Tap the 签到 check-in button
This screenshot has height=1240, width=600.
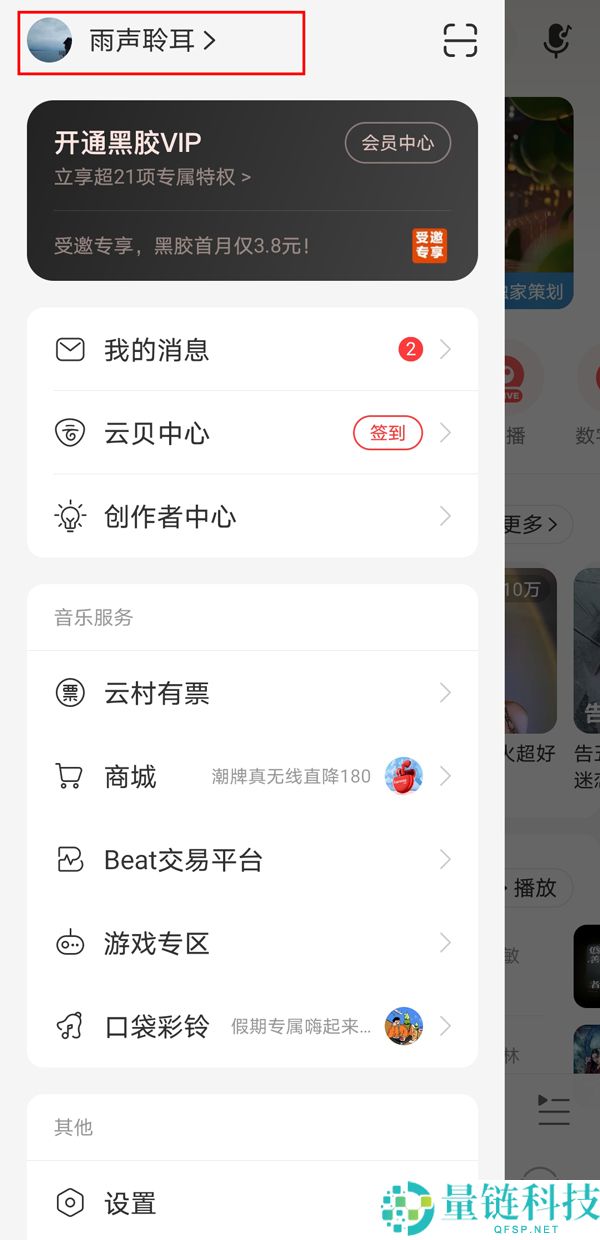(388, 433)
